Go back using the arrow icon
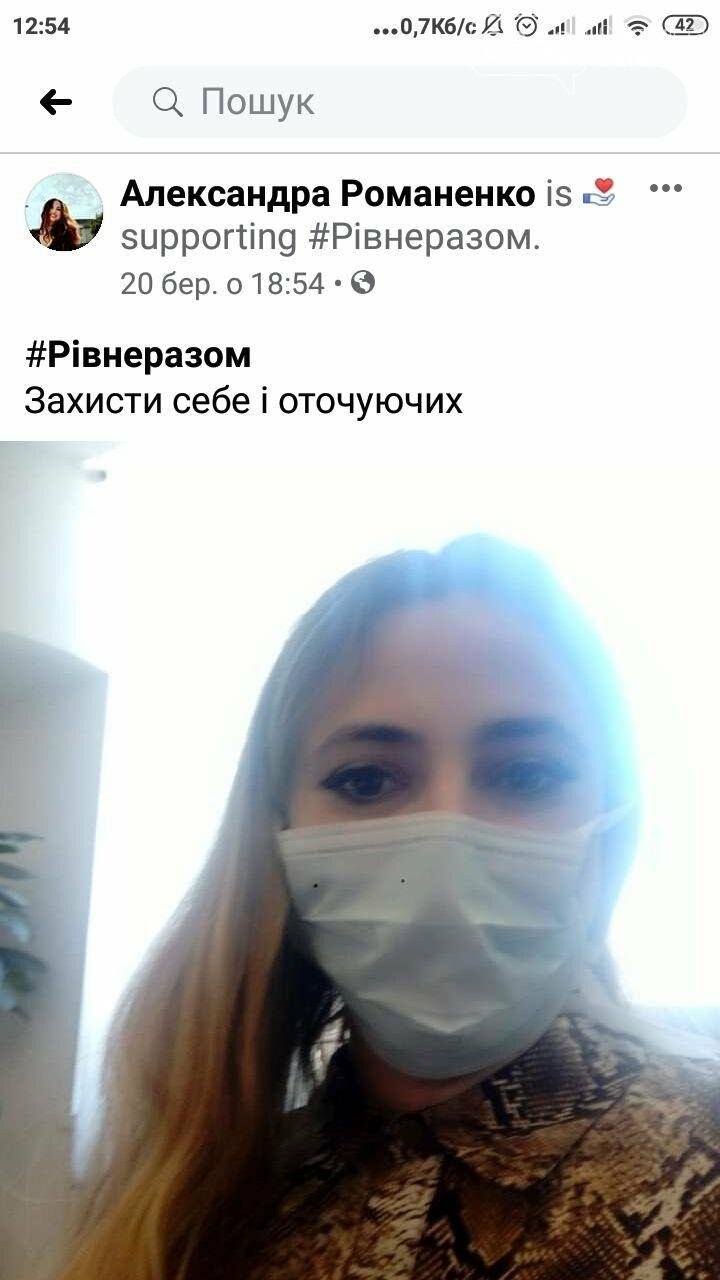The width and height of the screenshot is (720, 1280). 56,101
